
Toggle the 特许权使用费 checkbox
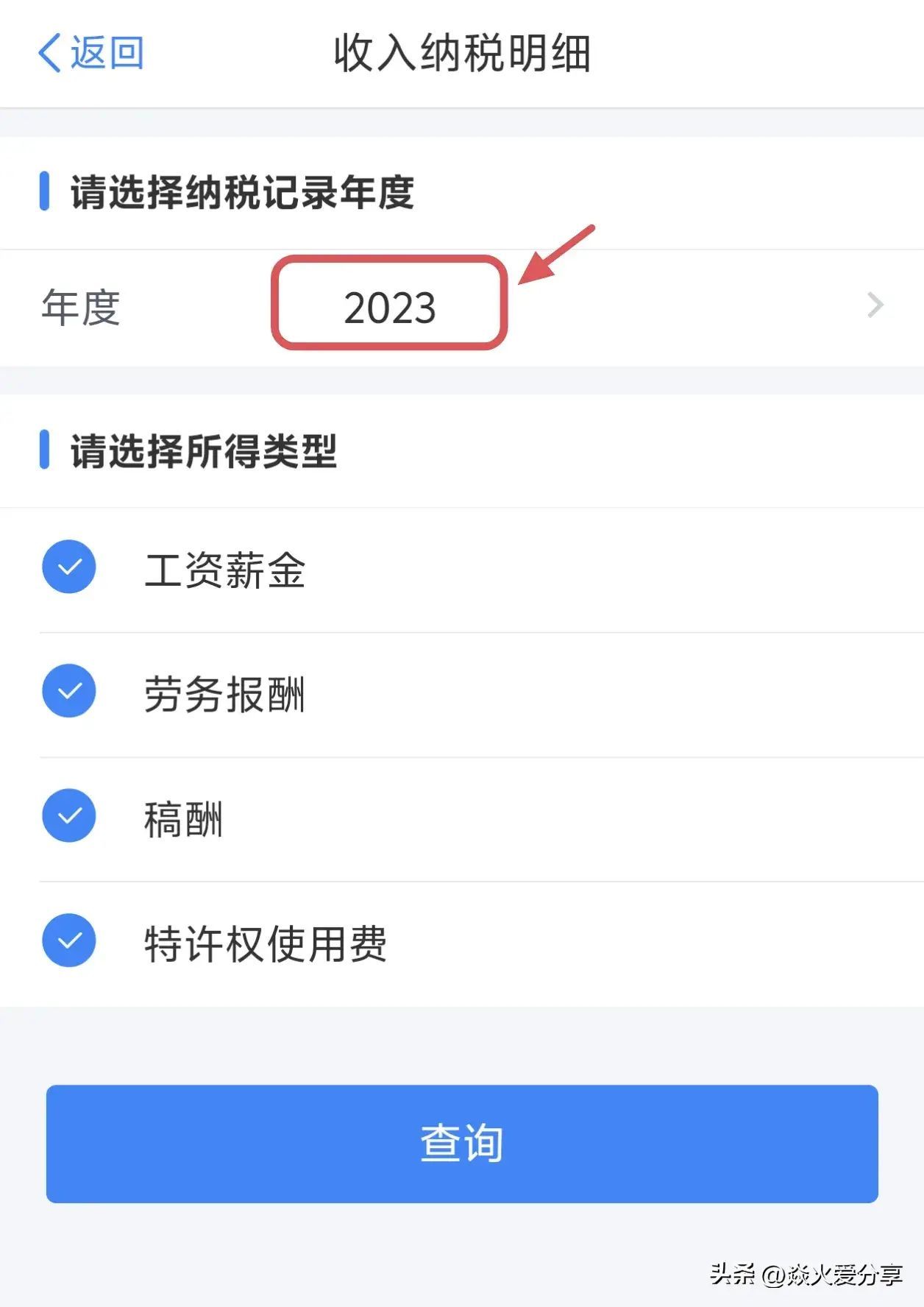pos(69,941)
